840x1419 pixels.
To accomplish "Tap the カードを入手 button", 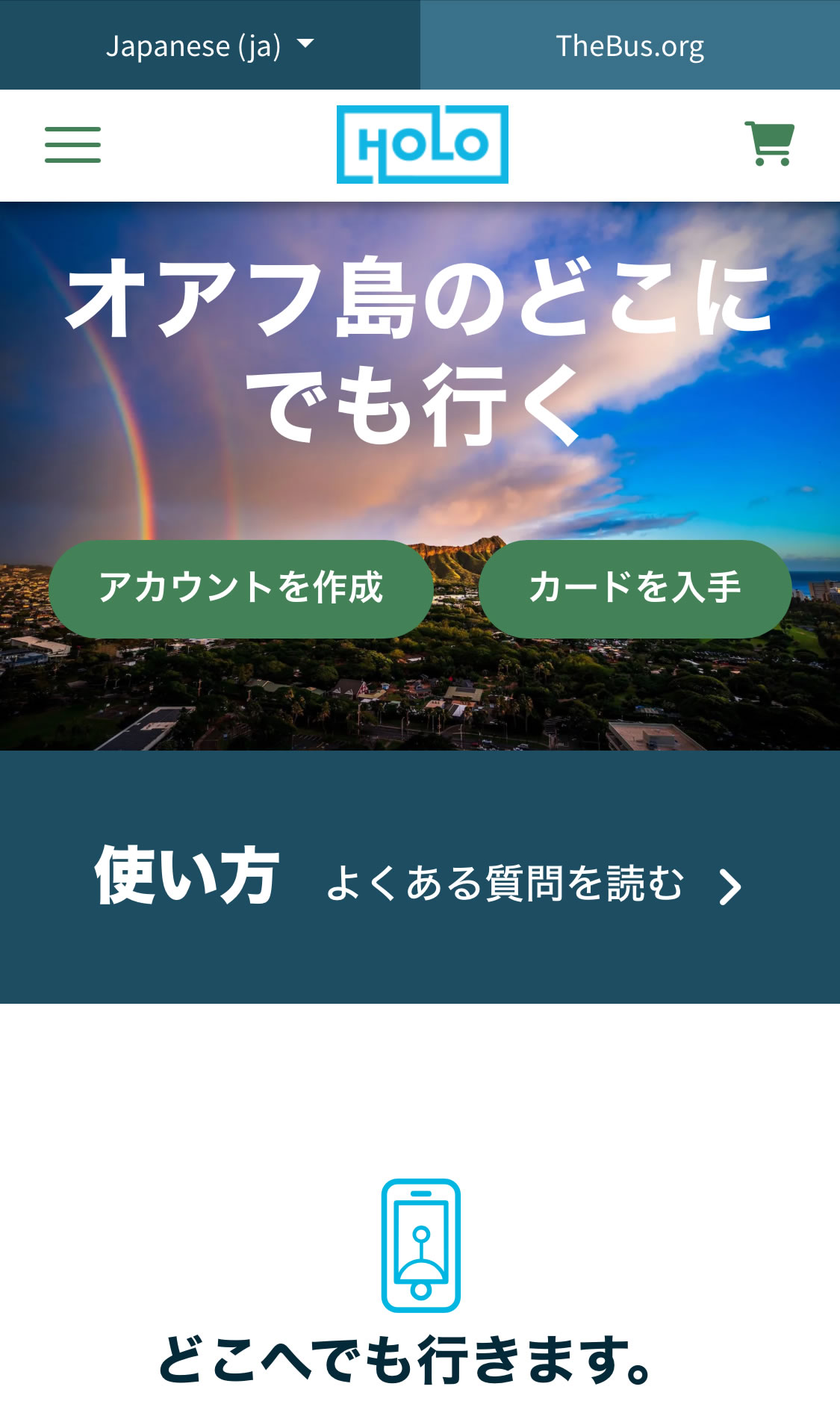I will point(635,589).
